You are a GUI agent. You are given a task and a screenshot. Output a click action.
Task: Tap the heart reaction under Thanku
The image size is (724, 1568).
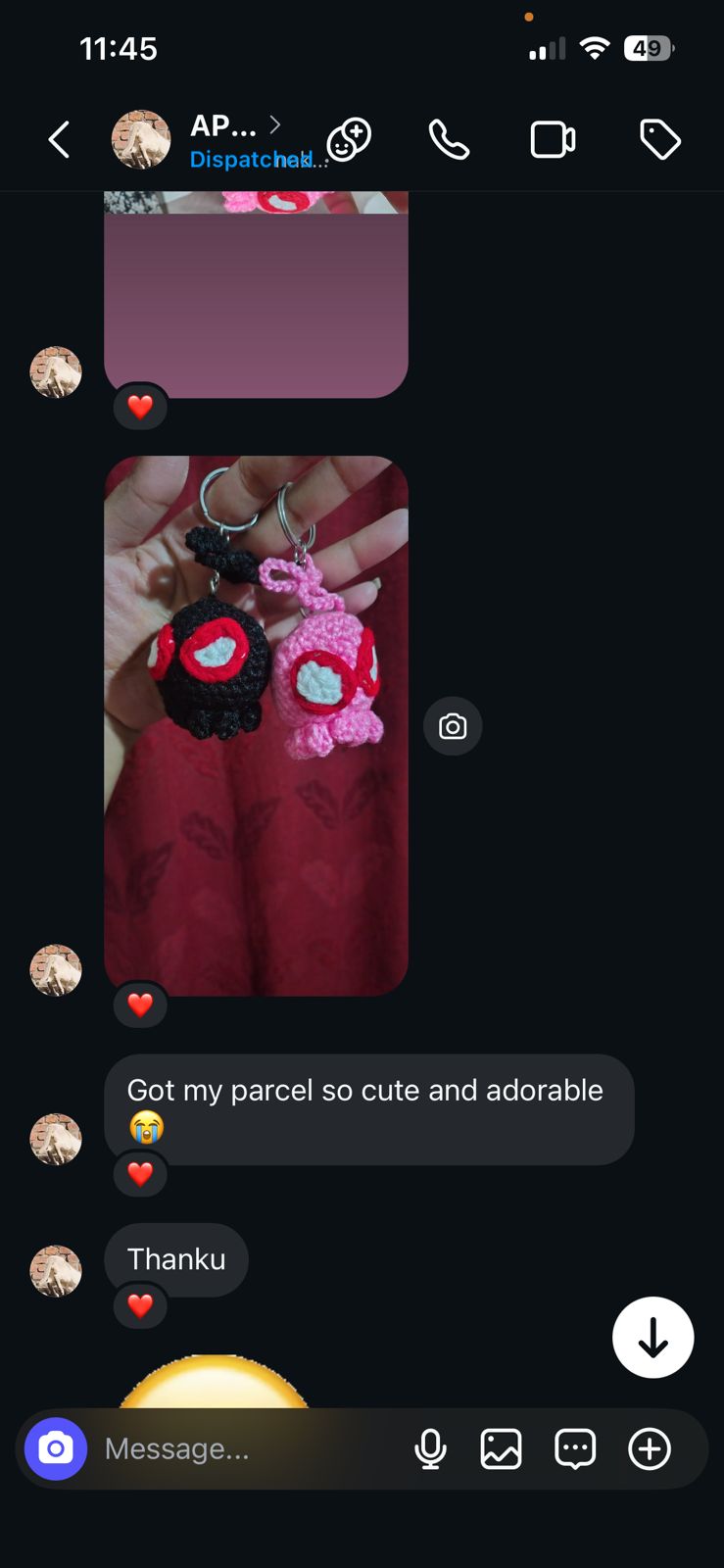coord(140,1306)
